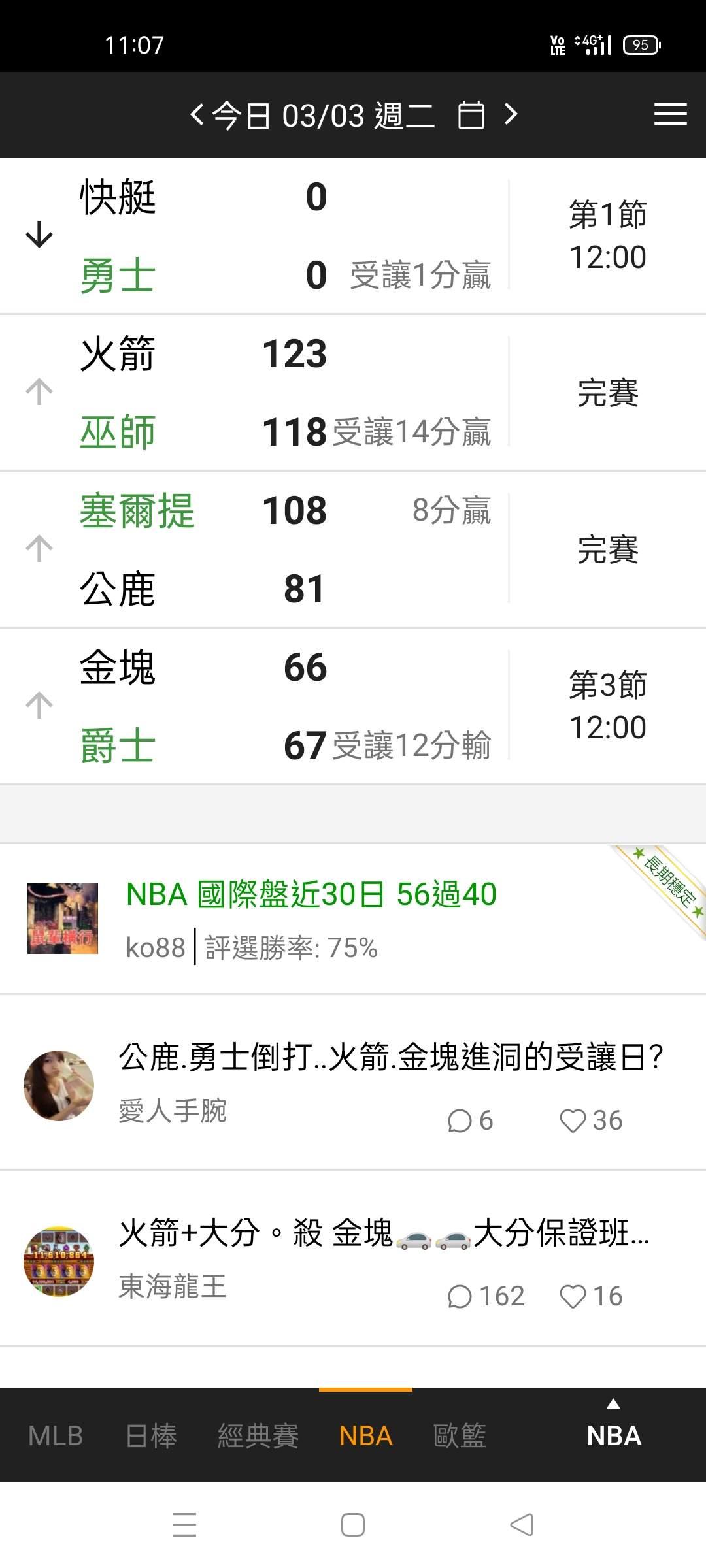Open 東海龍王's 火箭+大分 post
This screenshot has width=706, height=1568.
384,1233
